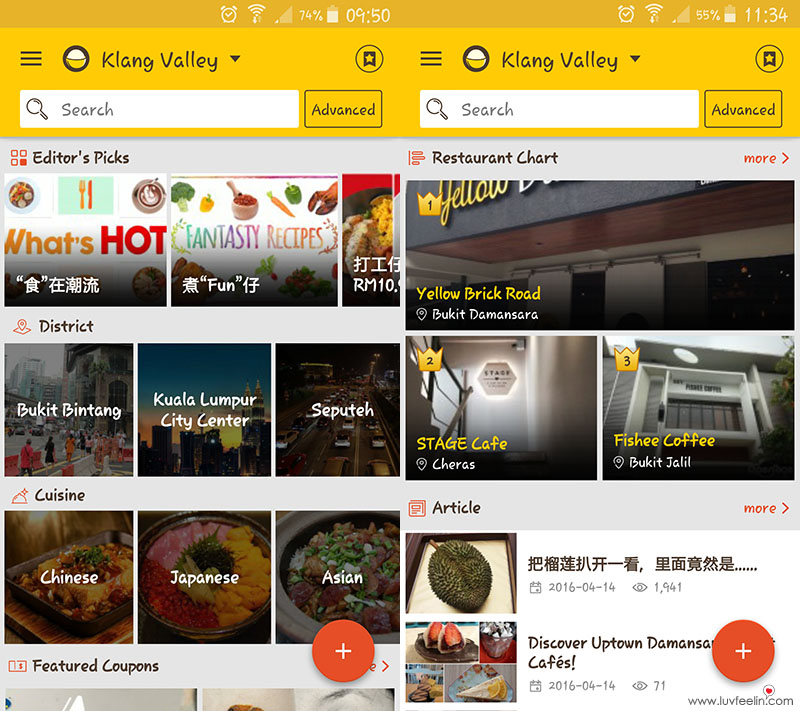Screen dimensions: 800x711
Task: Open the Fantasty Recipes editor's pick
Action: [254, 241]
